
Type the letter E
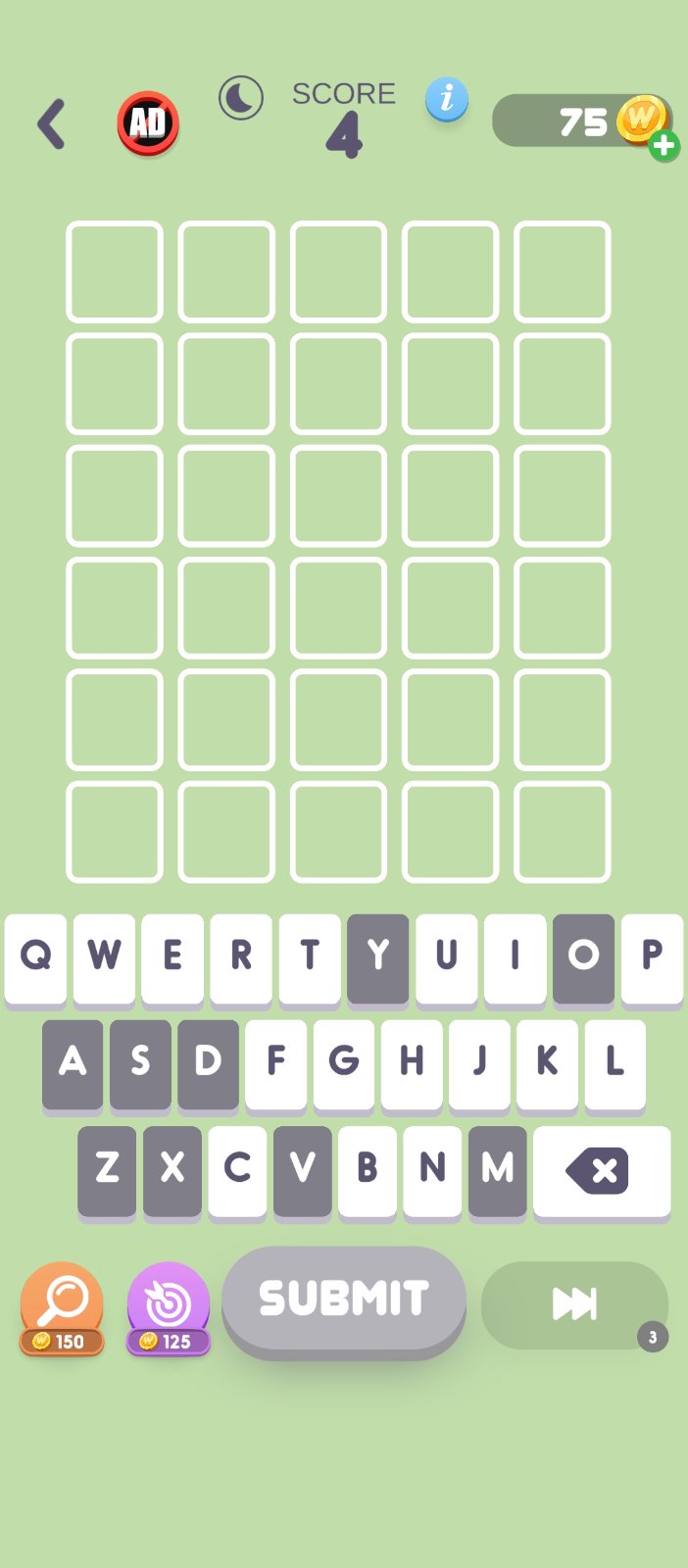click(x=172, y=955)
